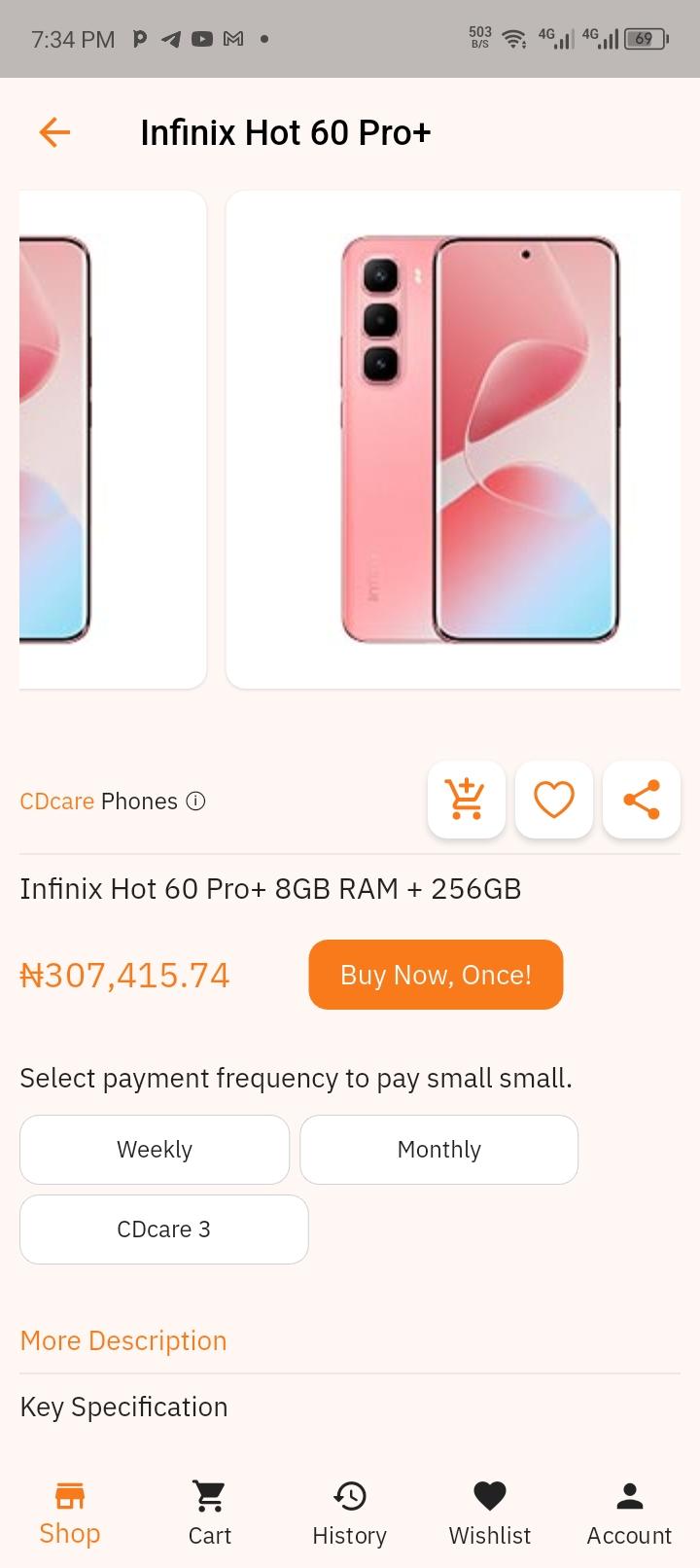The height and width of the screenshot is (1568, 700).
Task: Share this product
Action: pyautogui.click(x=641, y=800)
